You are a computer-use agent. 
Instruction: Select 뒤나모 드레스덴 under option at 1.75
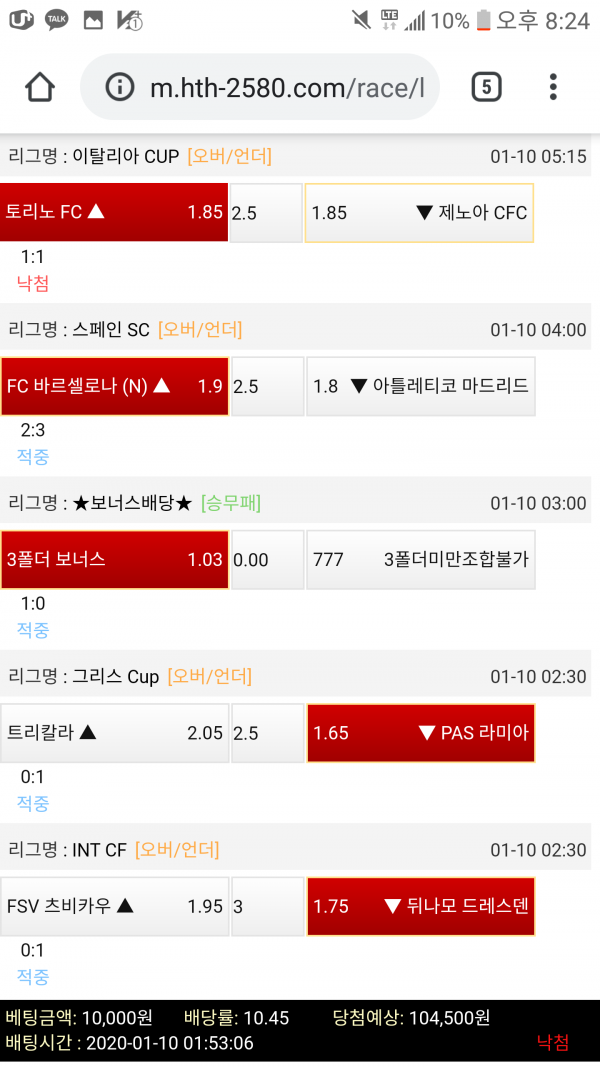(x=420, y=906)
